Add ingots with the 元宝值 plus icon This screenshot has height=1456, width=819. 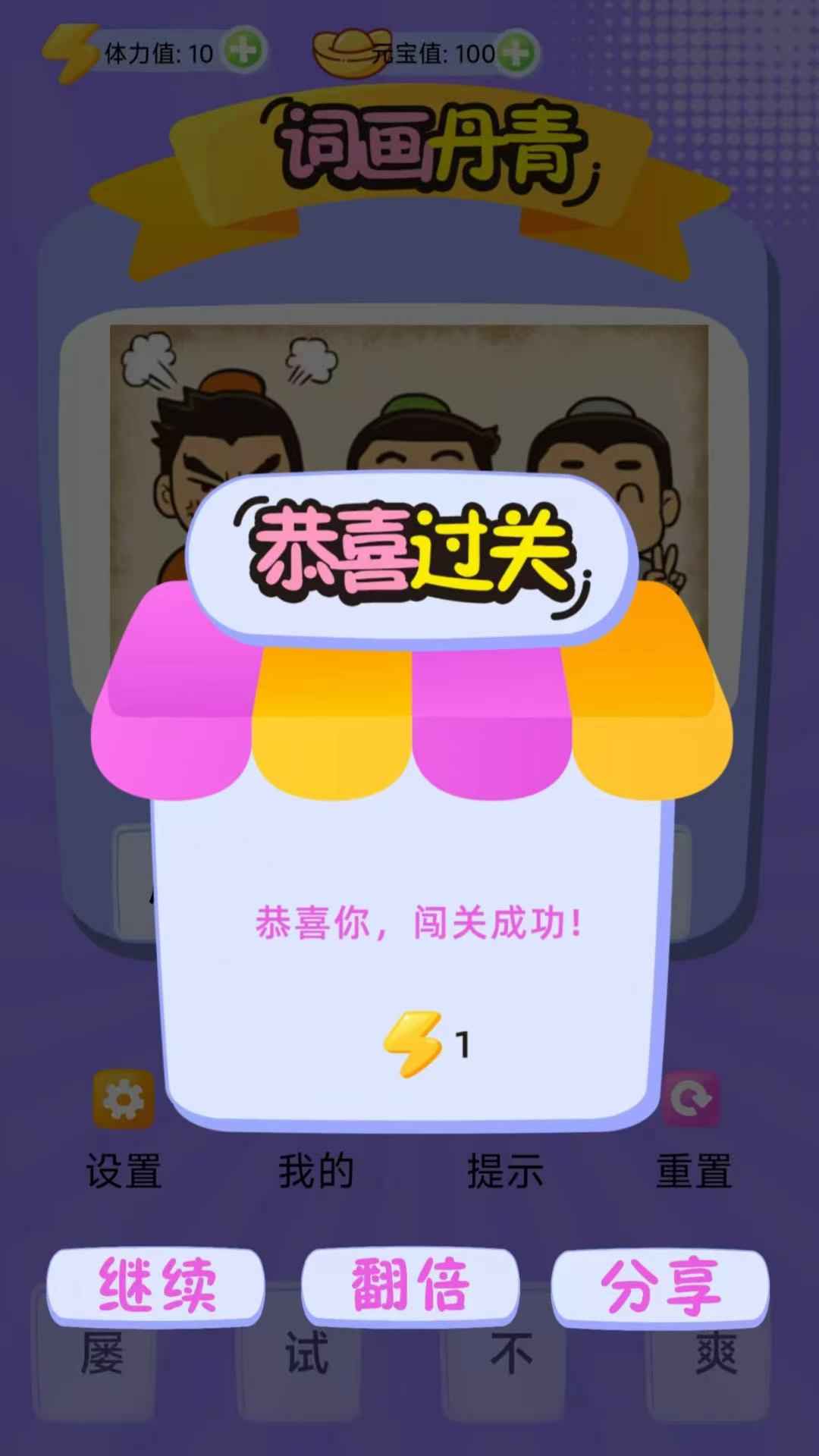pyautogui.click(x=517, y=52)
